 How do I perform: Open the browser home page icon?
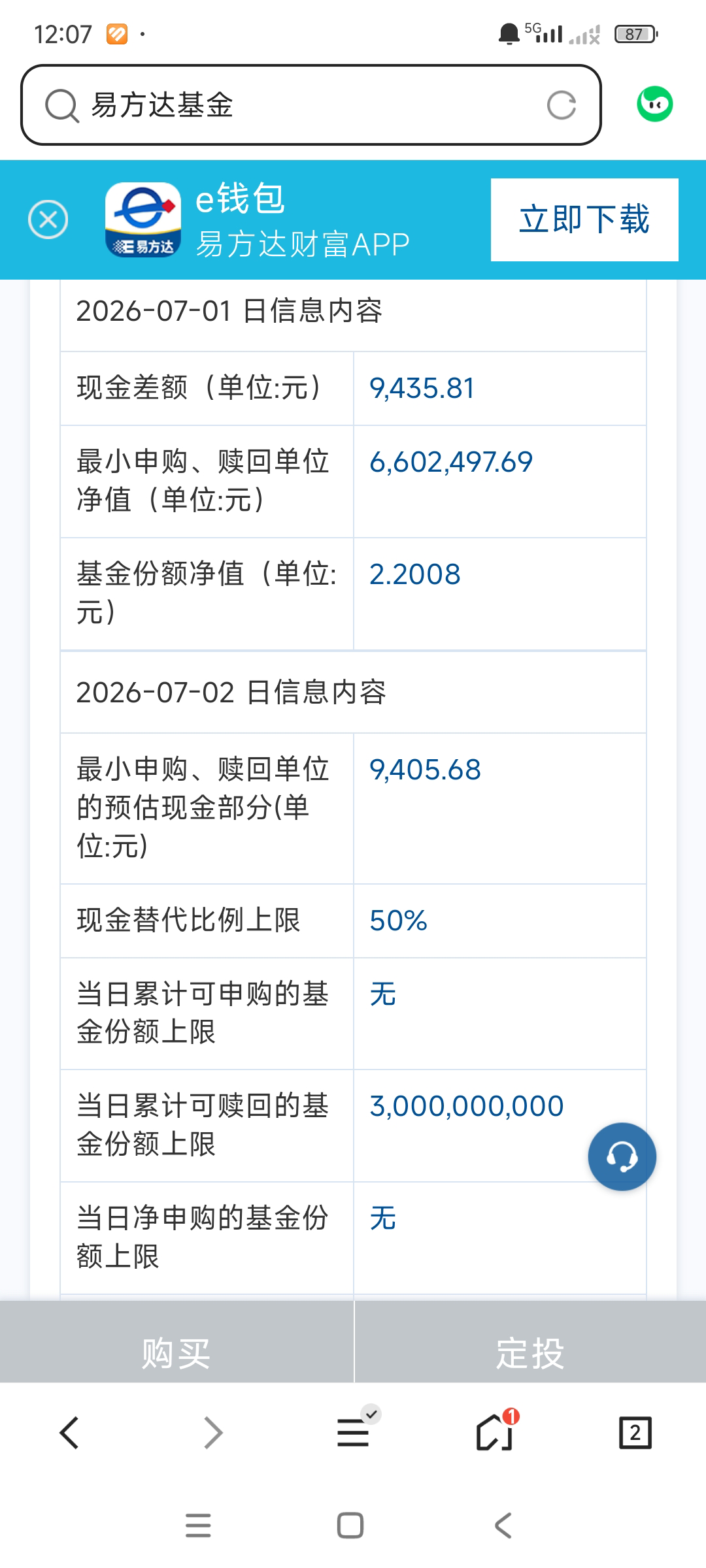495,1432
